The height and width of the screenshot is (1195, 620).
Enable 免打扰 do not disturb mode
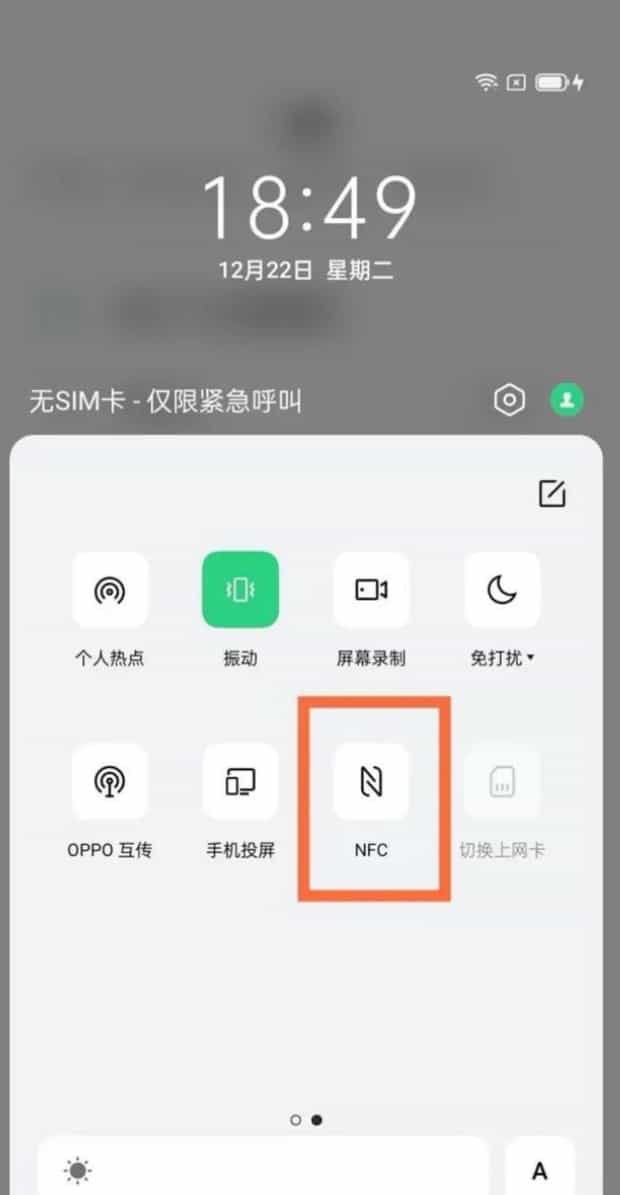(x=502, y=590)
